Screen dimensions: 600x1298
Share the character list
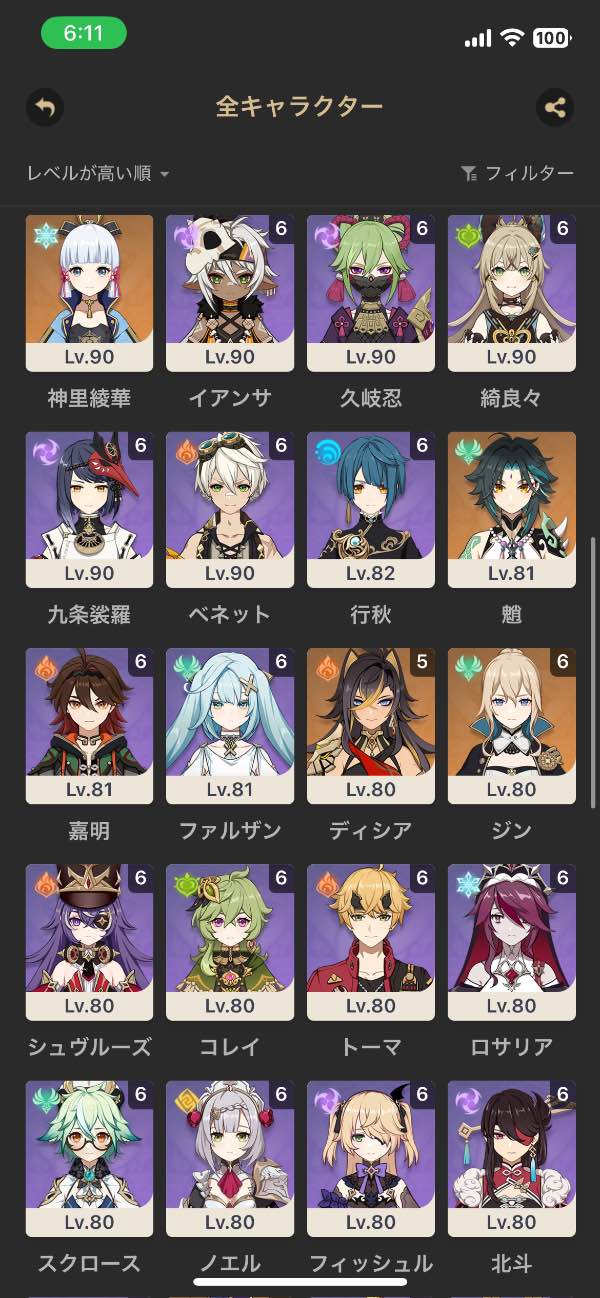click(x=555, y=107)
